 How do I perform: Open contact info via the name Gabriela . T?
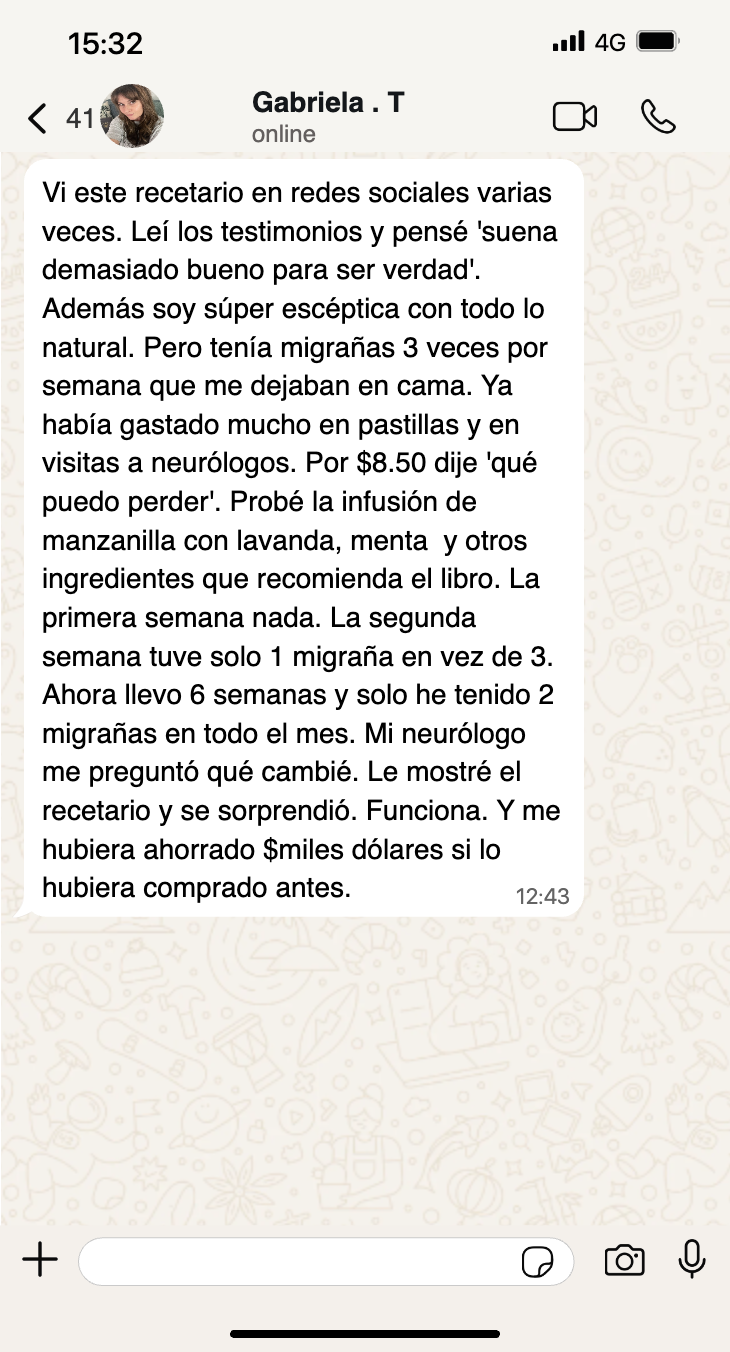tap(328, 101)
